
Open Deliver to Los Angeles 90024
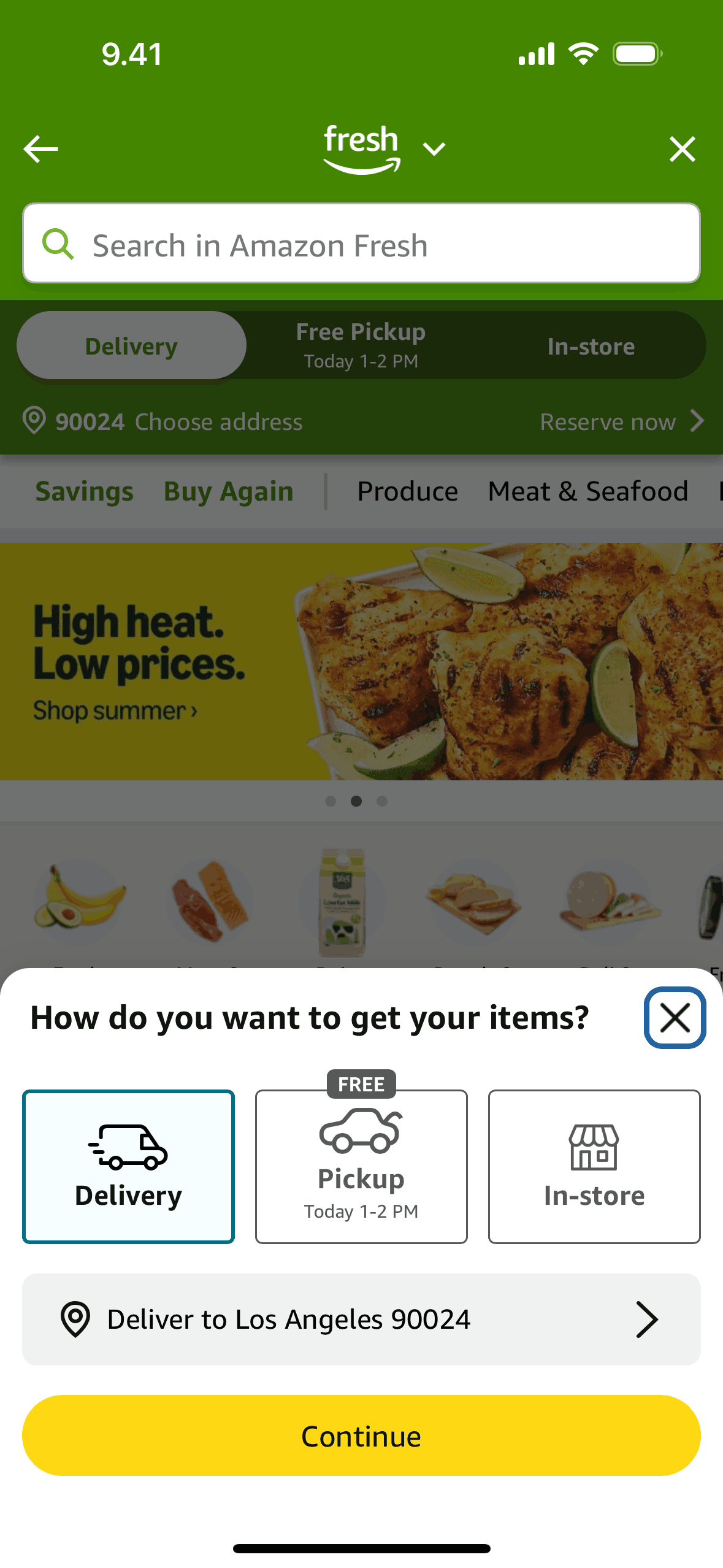coord(361,1319)
